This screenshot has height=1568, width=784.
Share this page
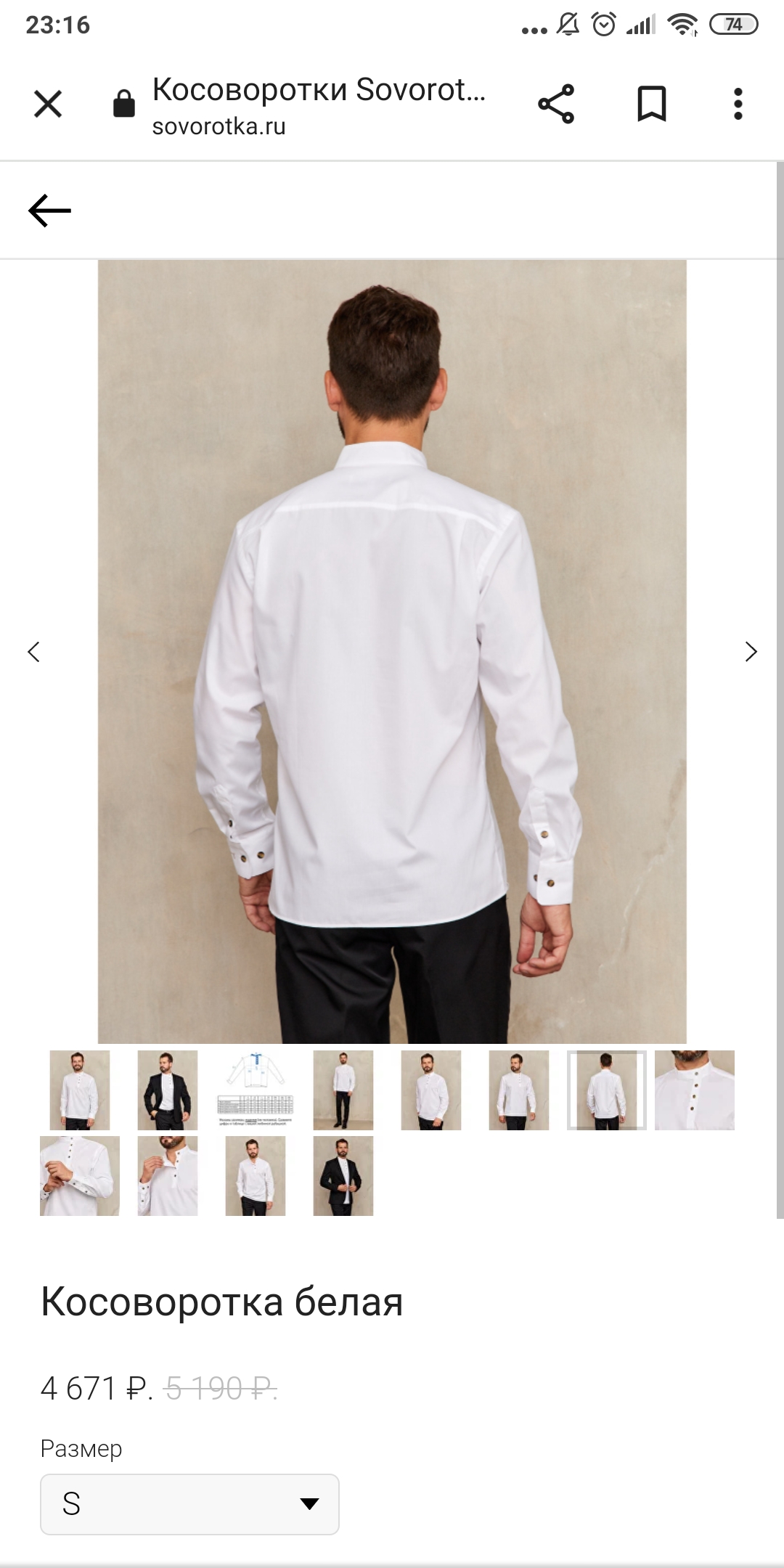tap(556, 104)
